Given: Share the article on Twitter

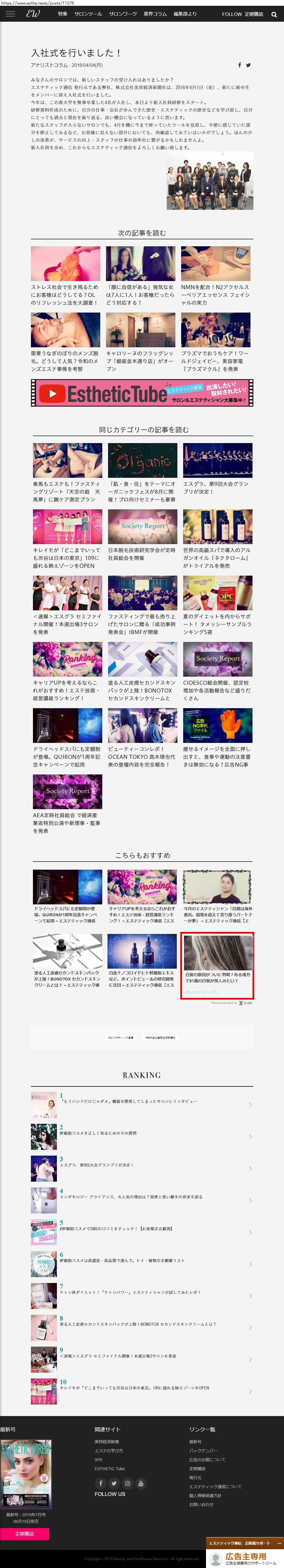Looking at the screenshot, I should (248, 65).
